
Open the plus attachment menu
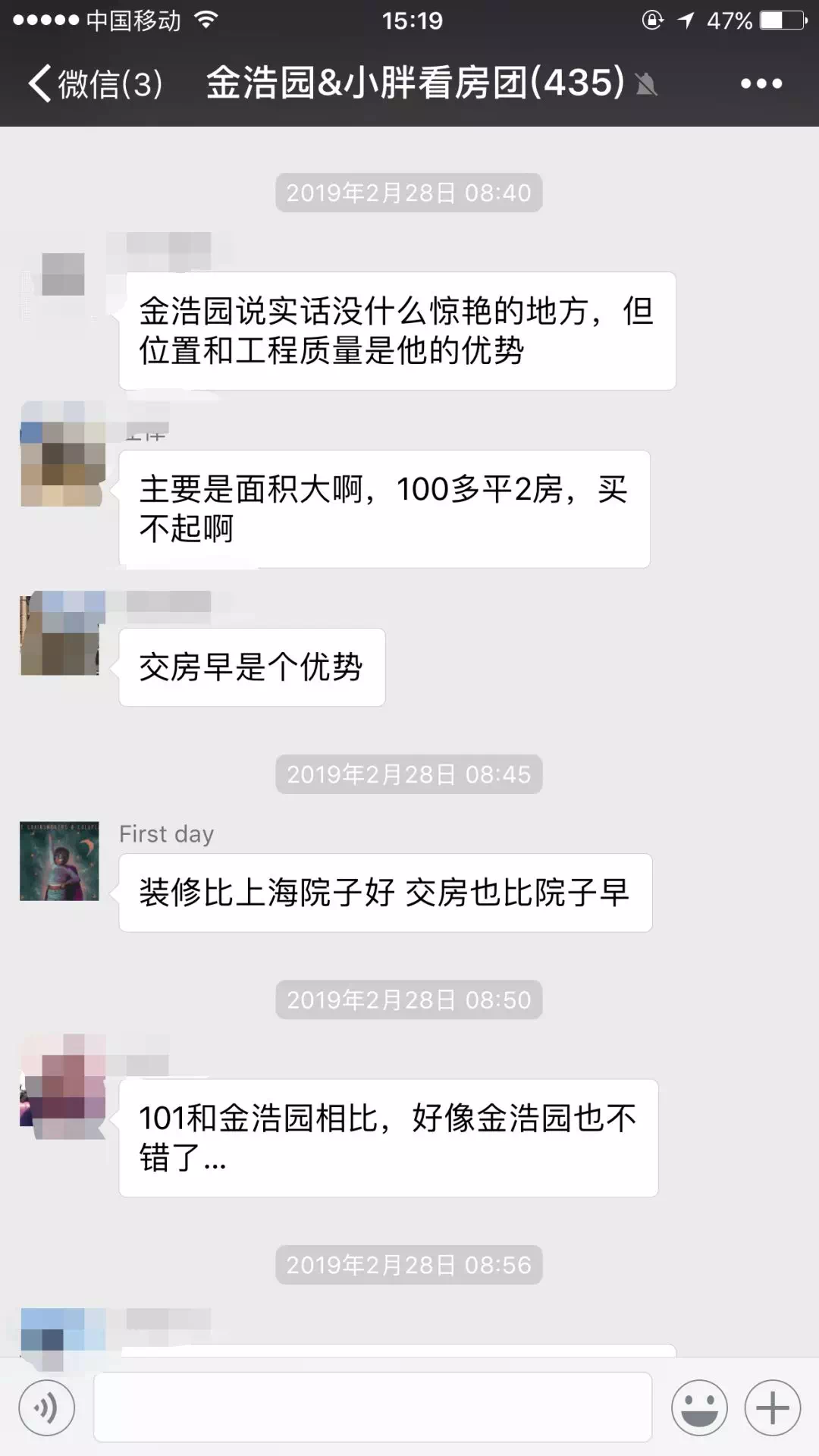772,1407
